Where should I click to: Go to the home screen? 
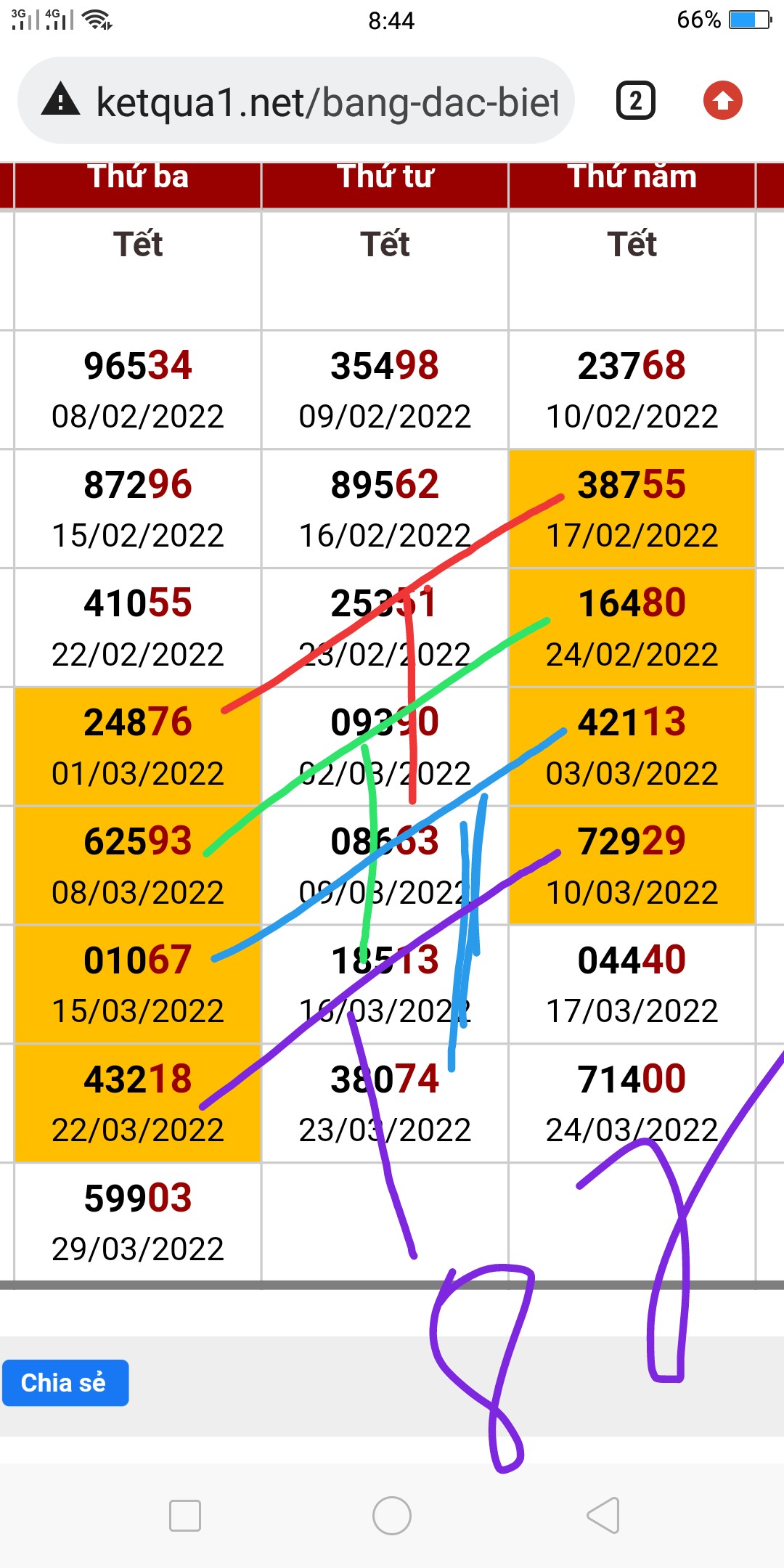coord(392,1516)
